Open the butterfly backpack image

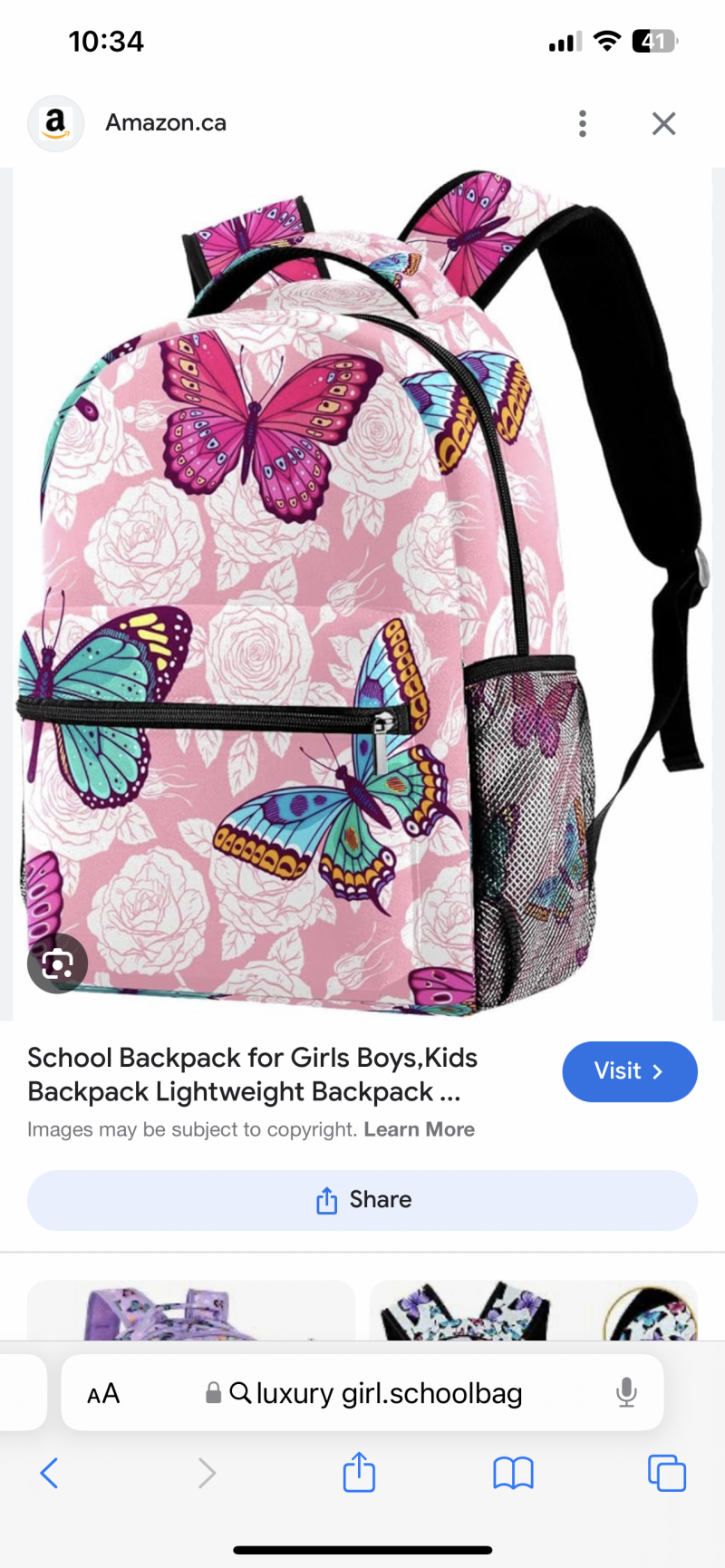(362, 594)
